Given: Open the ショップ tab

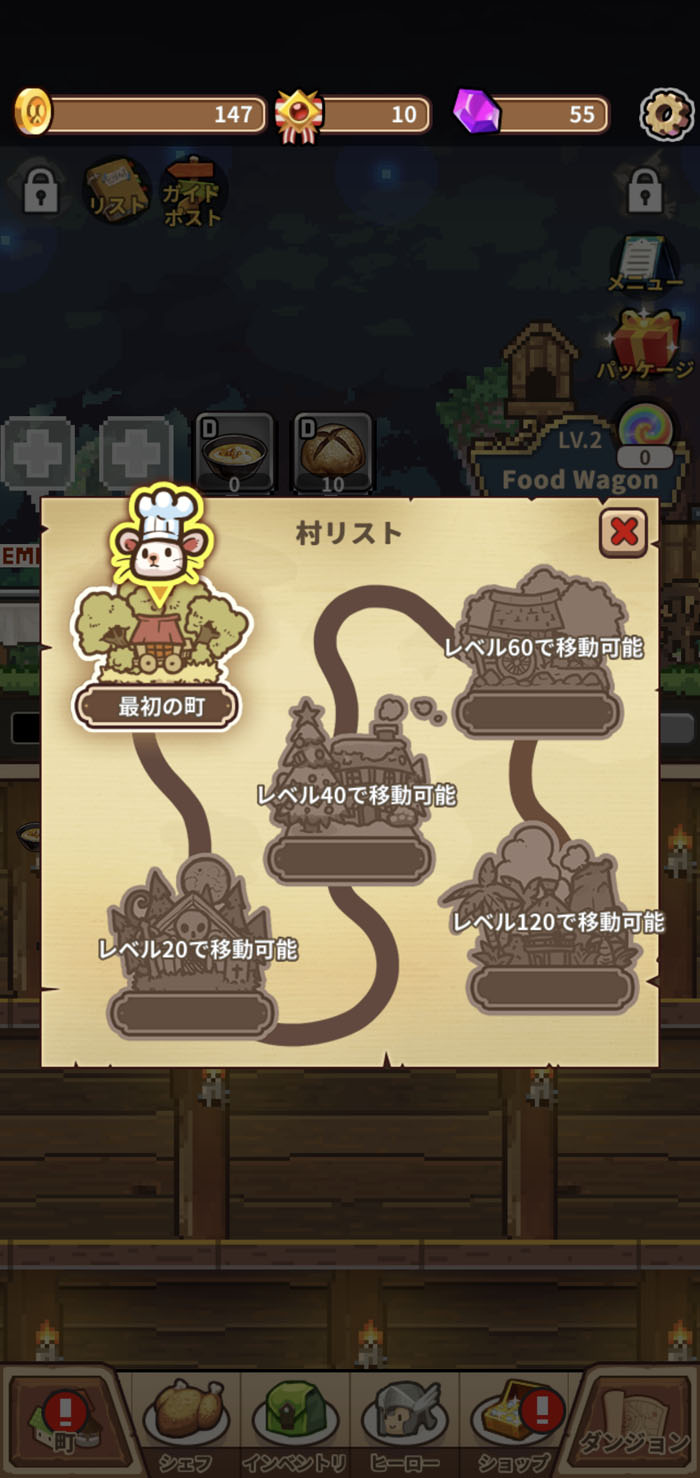Looking at the screenshot, I should pyautogui.click(x=514, y=1423).
